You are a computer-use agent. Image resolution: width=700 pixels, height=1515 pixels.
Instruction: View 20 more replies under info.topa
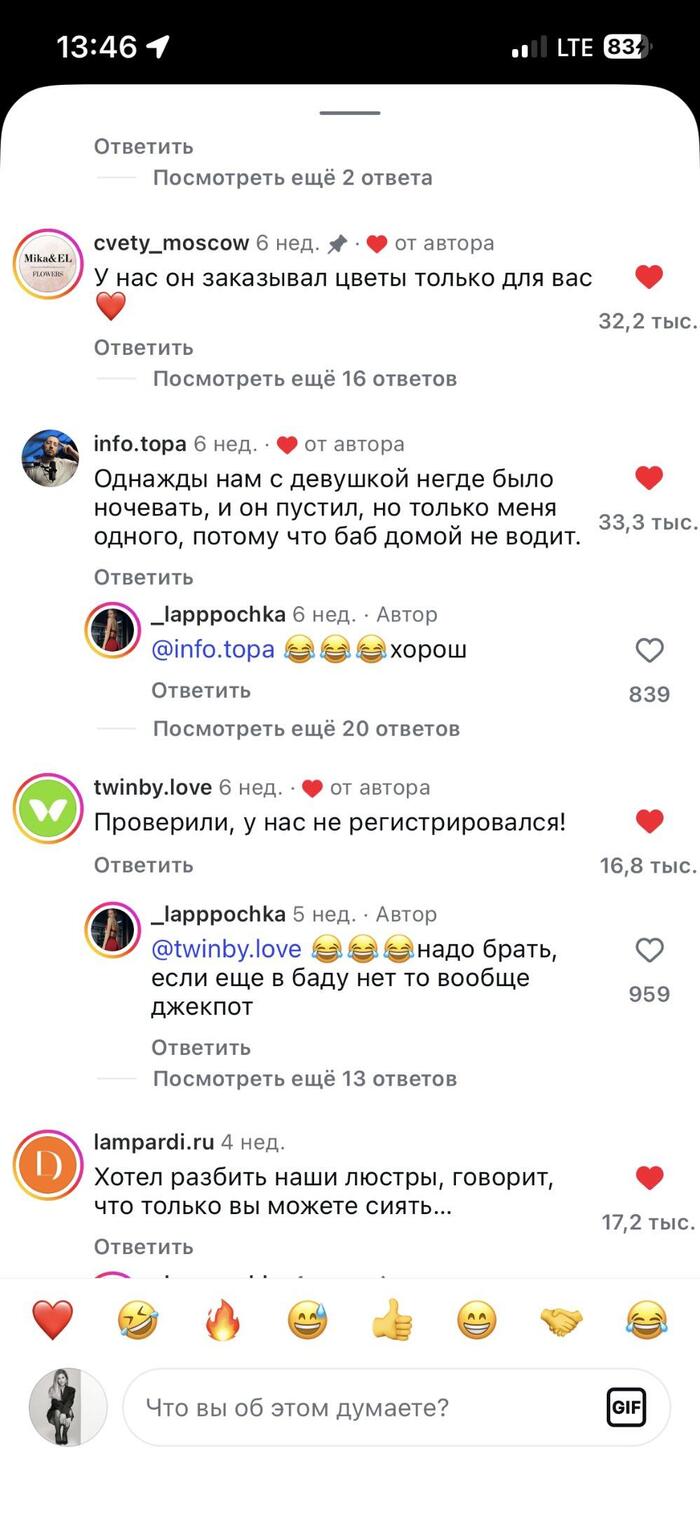[305, 728]
